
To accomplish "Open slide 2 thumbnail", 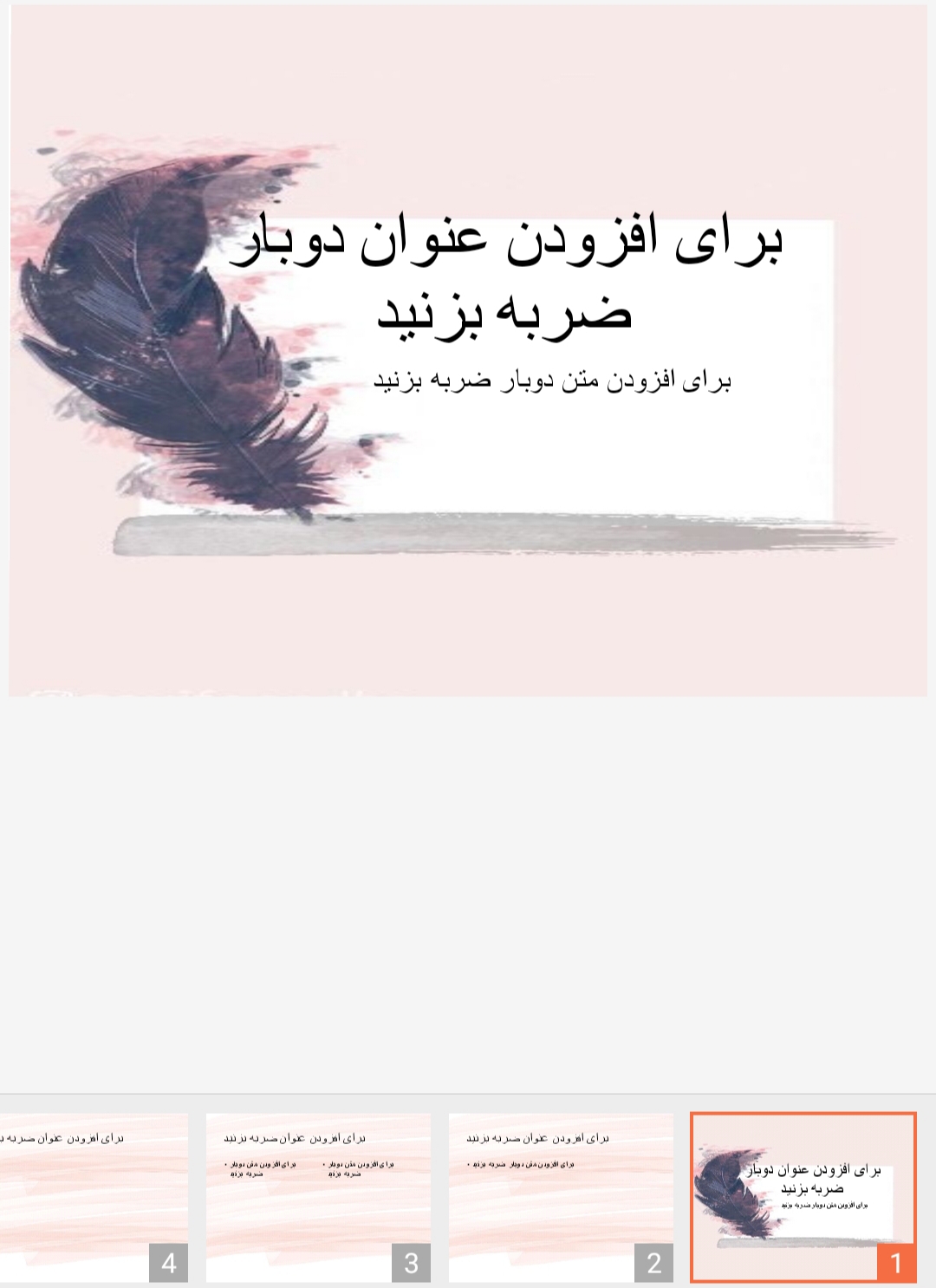I will click(561, 1197).
